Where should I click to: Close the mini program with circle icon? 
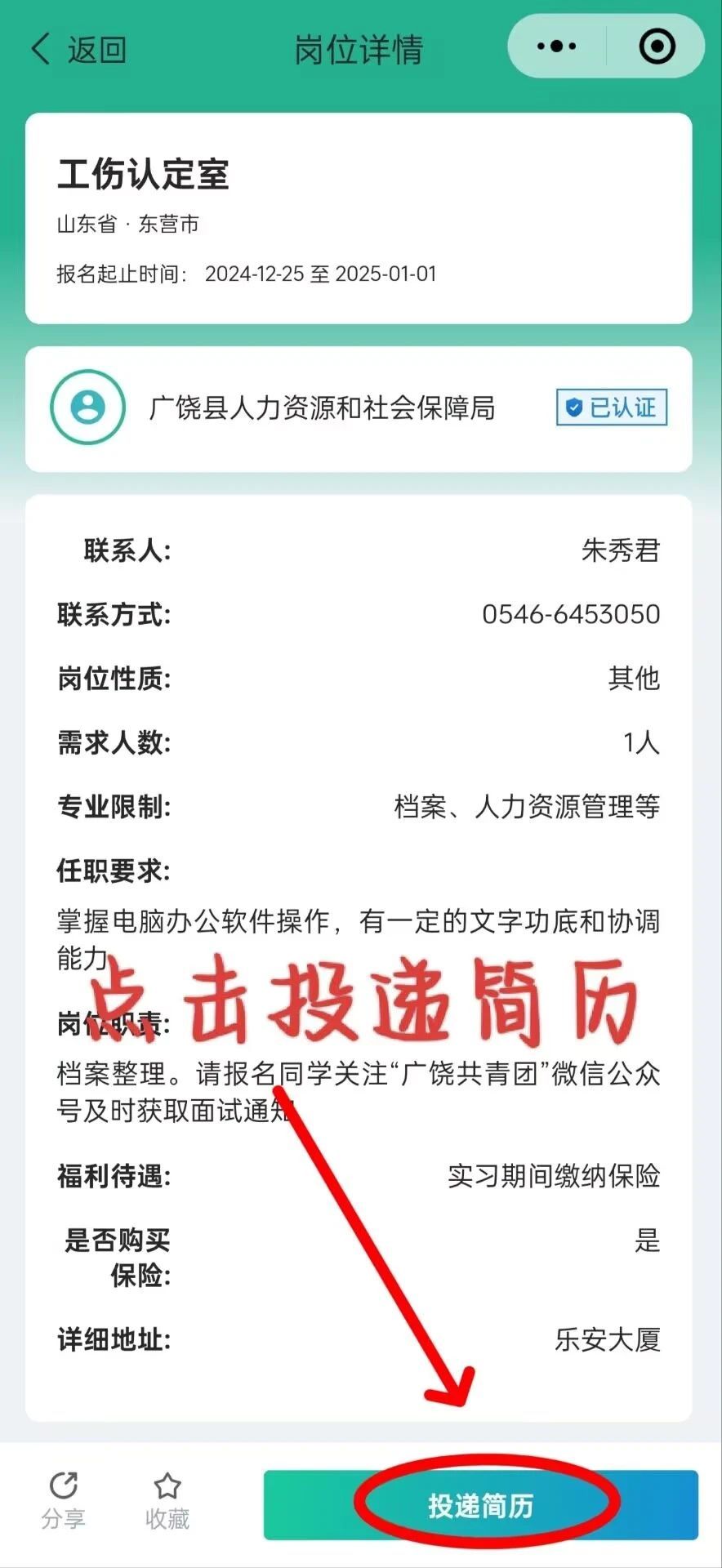pyautogui.click(x=657, y=47)
